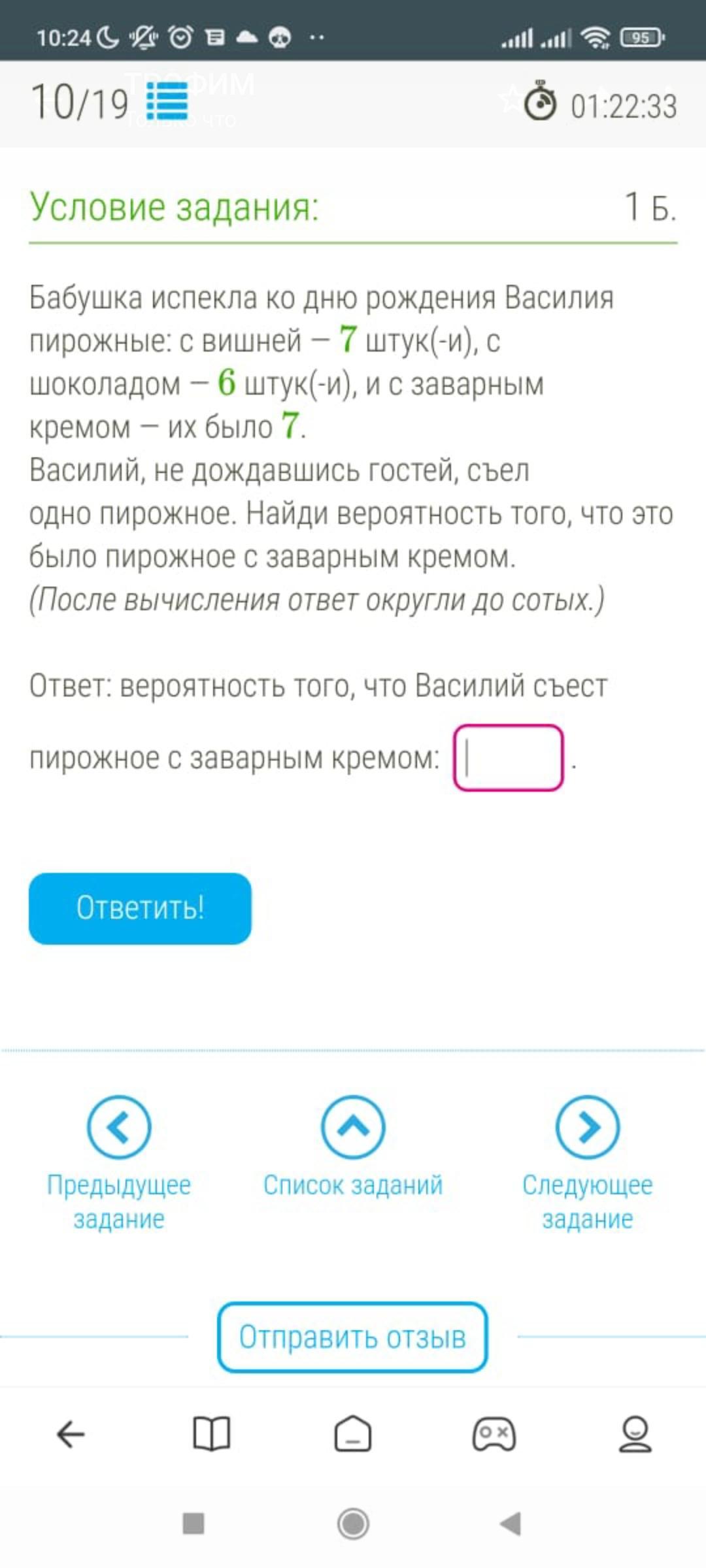Open the home tab in bottom bar

coord(353,1433)
